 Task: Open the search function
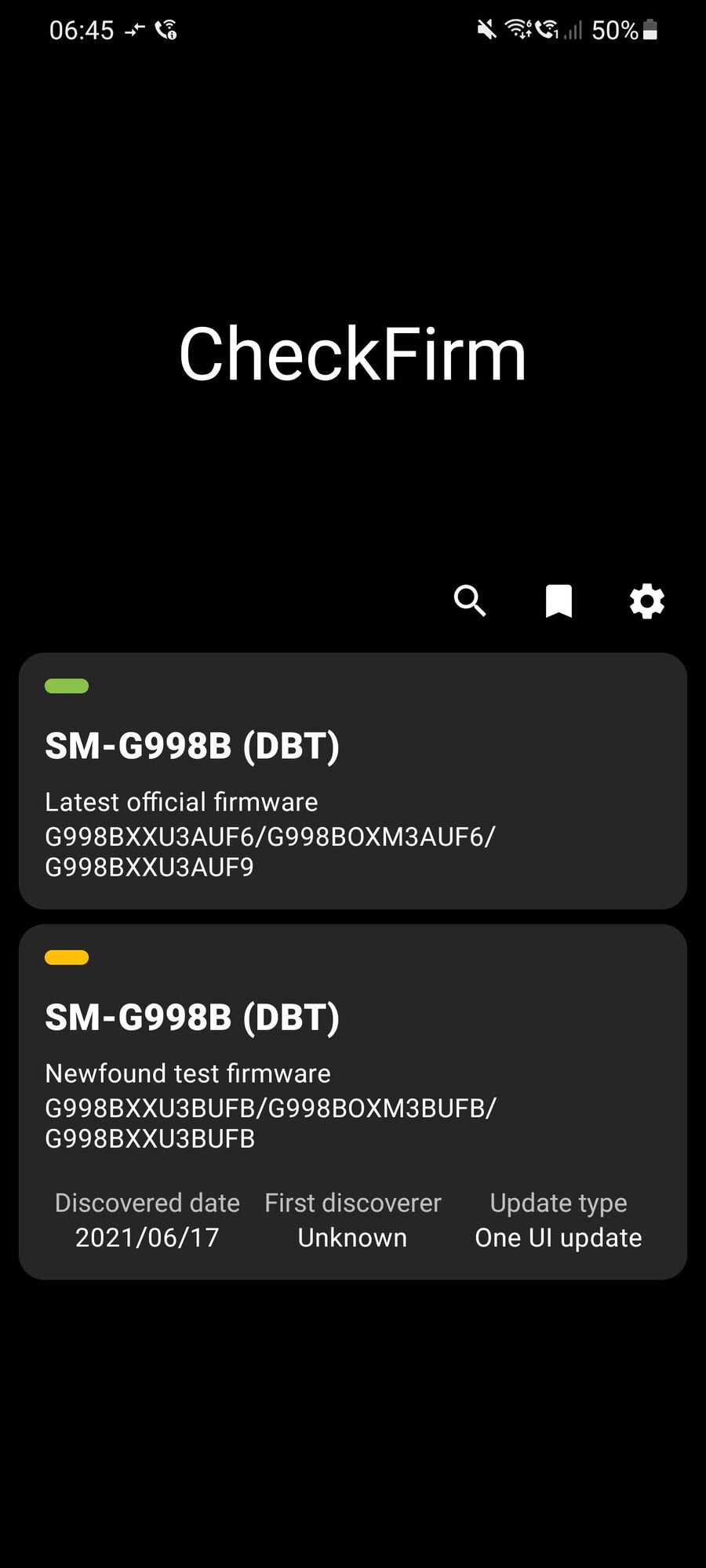(470, 601)
